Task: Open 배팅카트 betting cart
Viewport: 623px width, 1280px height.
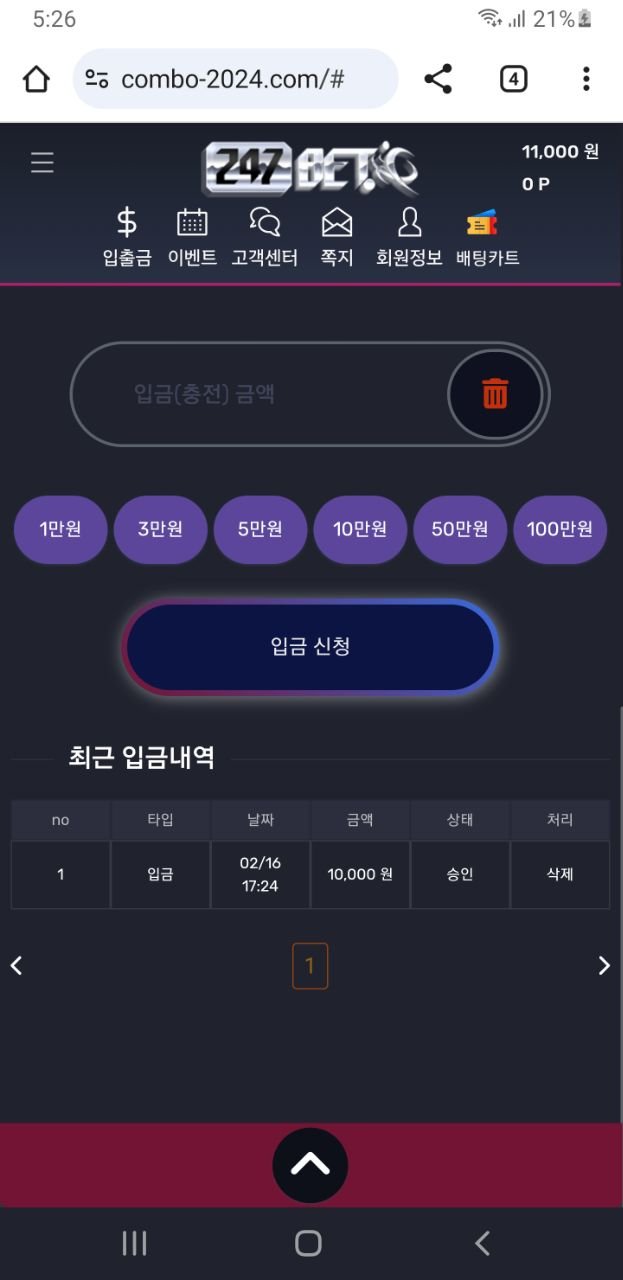Action: [487, 237]
